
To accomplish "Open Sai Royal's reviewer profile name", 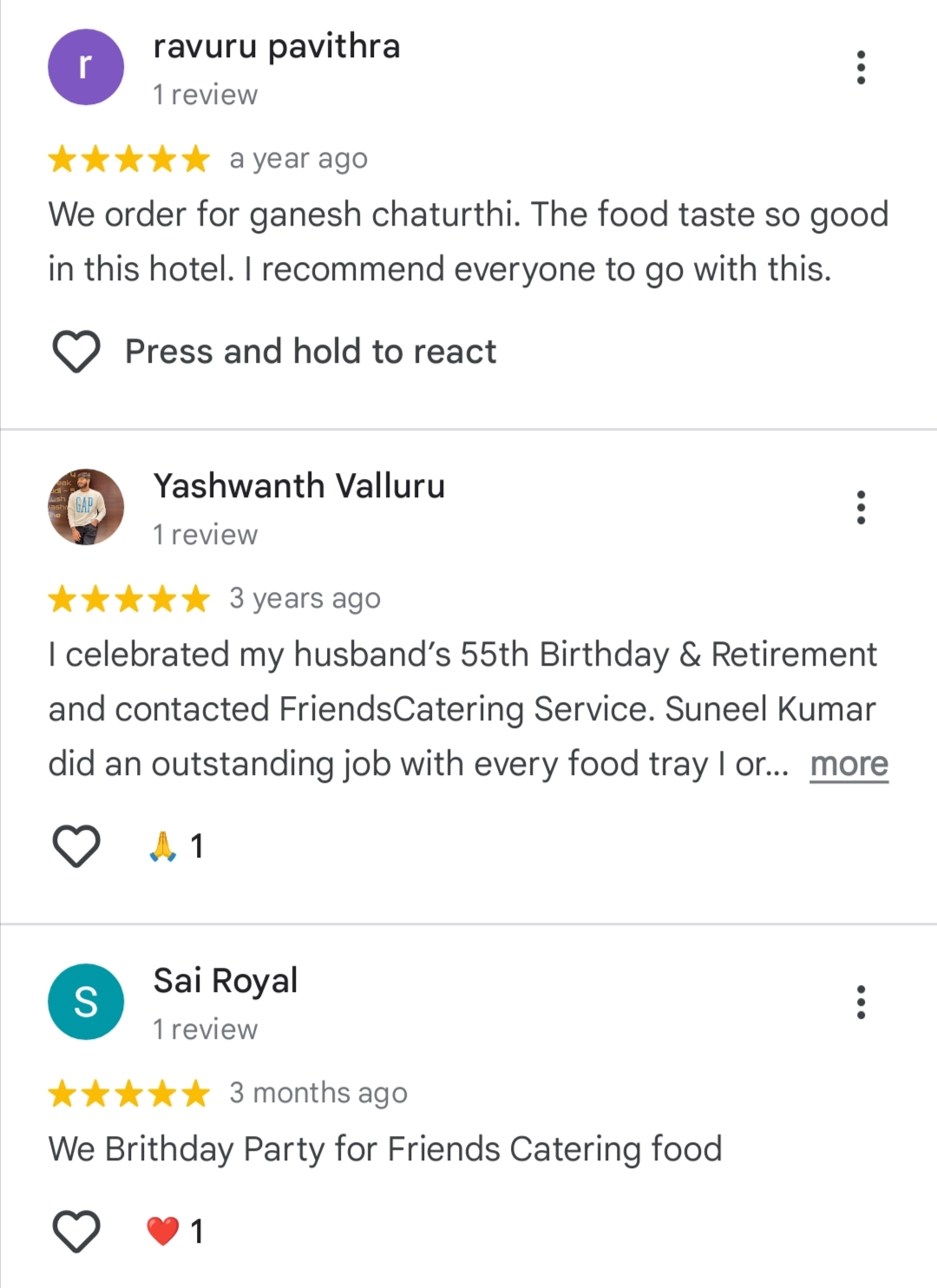I will (x=225, y=980).
